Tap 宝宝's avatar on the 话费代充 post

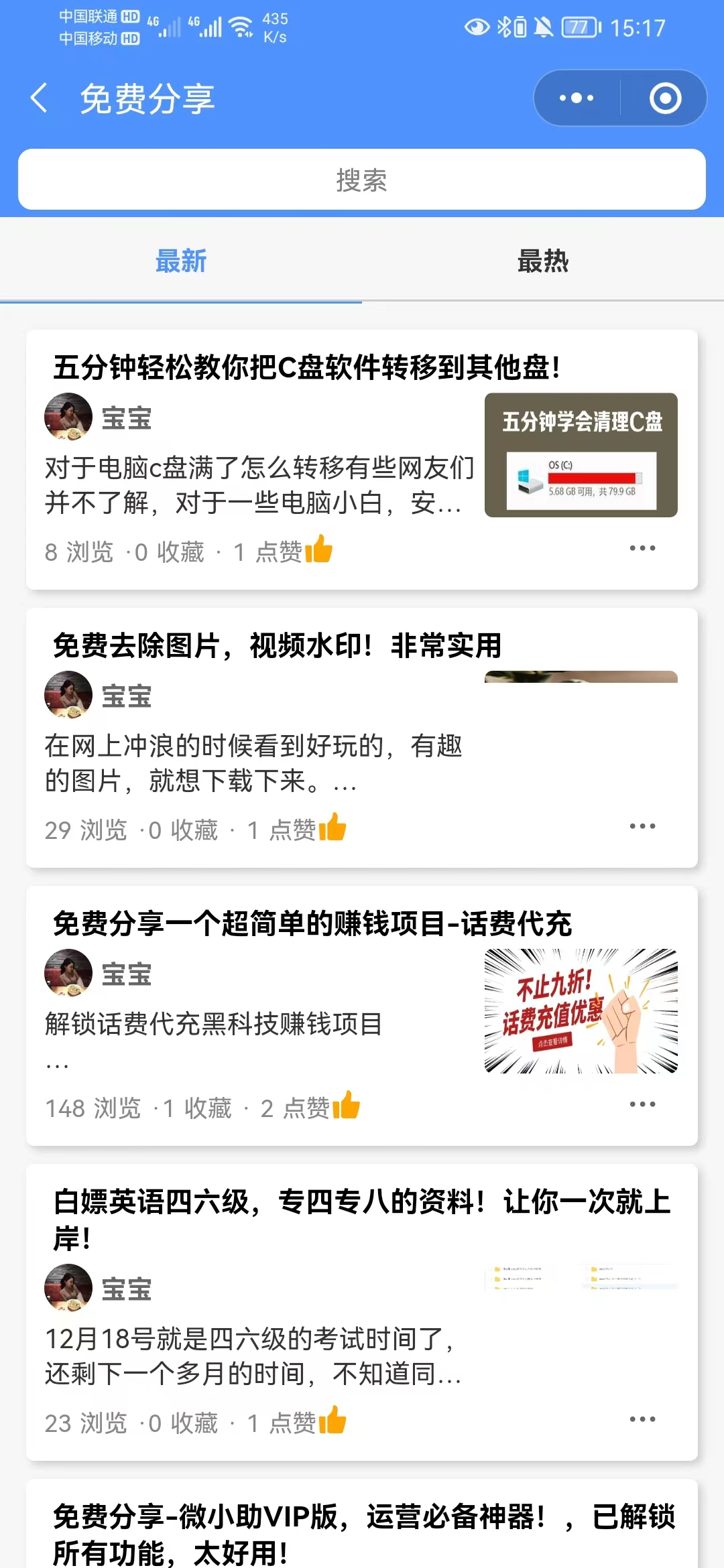pyautogui.click(x=69, y=973)
